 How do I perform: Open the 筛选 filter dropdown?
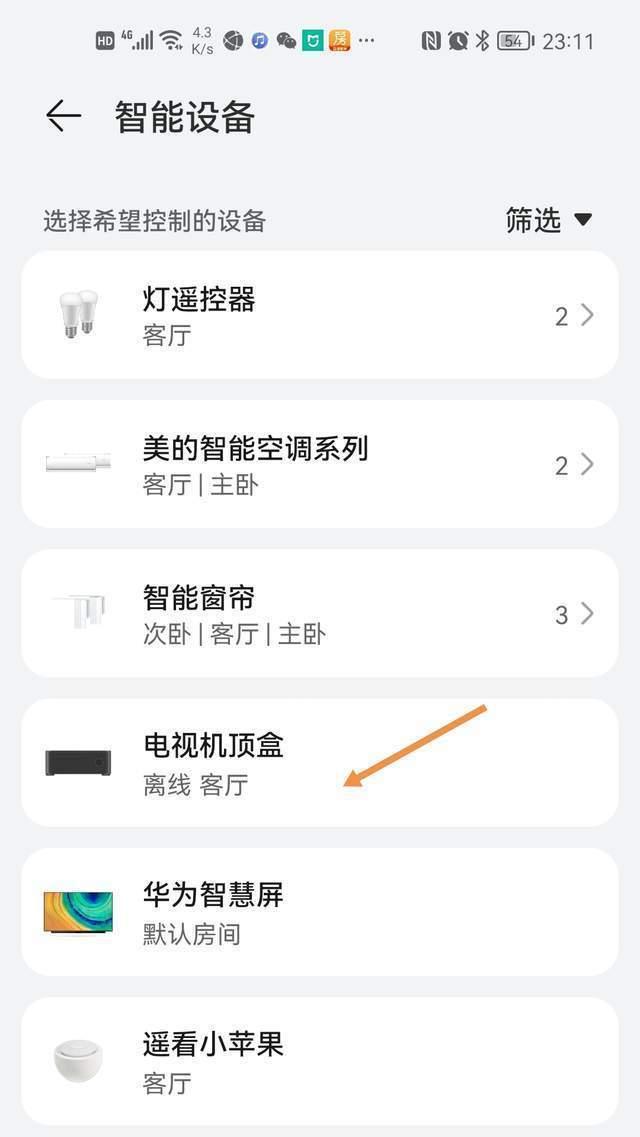click(x=549, y=220)
